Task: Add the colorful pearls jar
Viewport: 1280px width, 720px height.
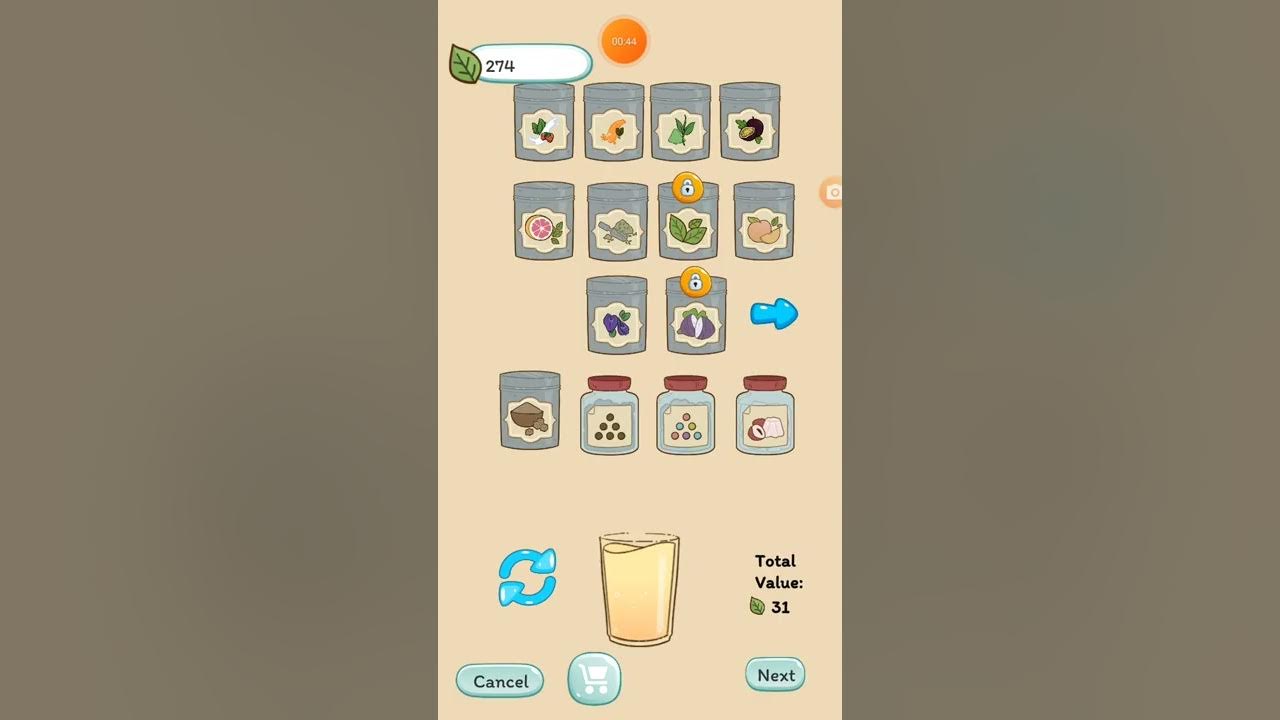Action: point(685,417)
